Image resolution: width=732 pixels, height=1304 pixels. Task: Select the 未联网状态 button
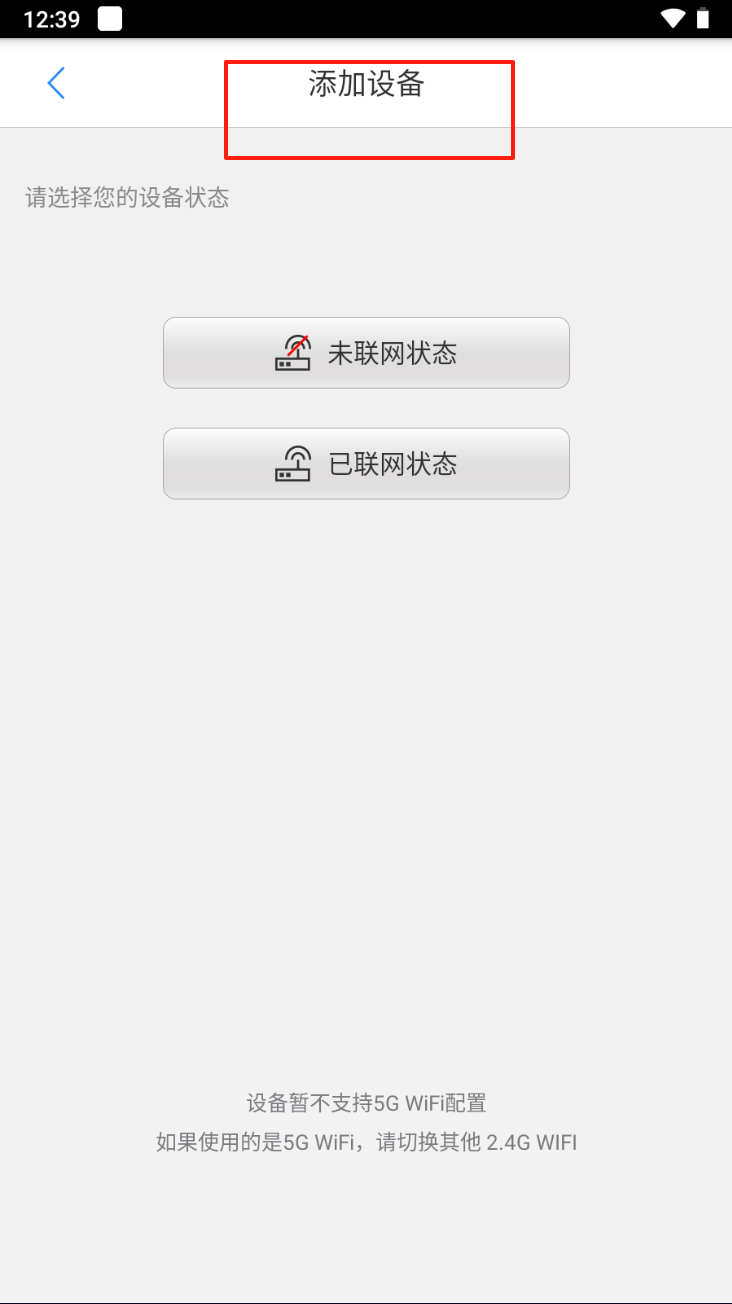(366, 353)
